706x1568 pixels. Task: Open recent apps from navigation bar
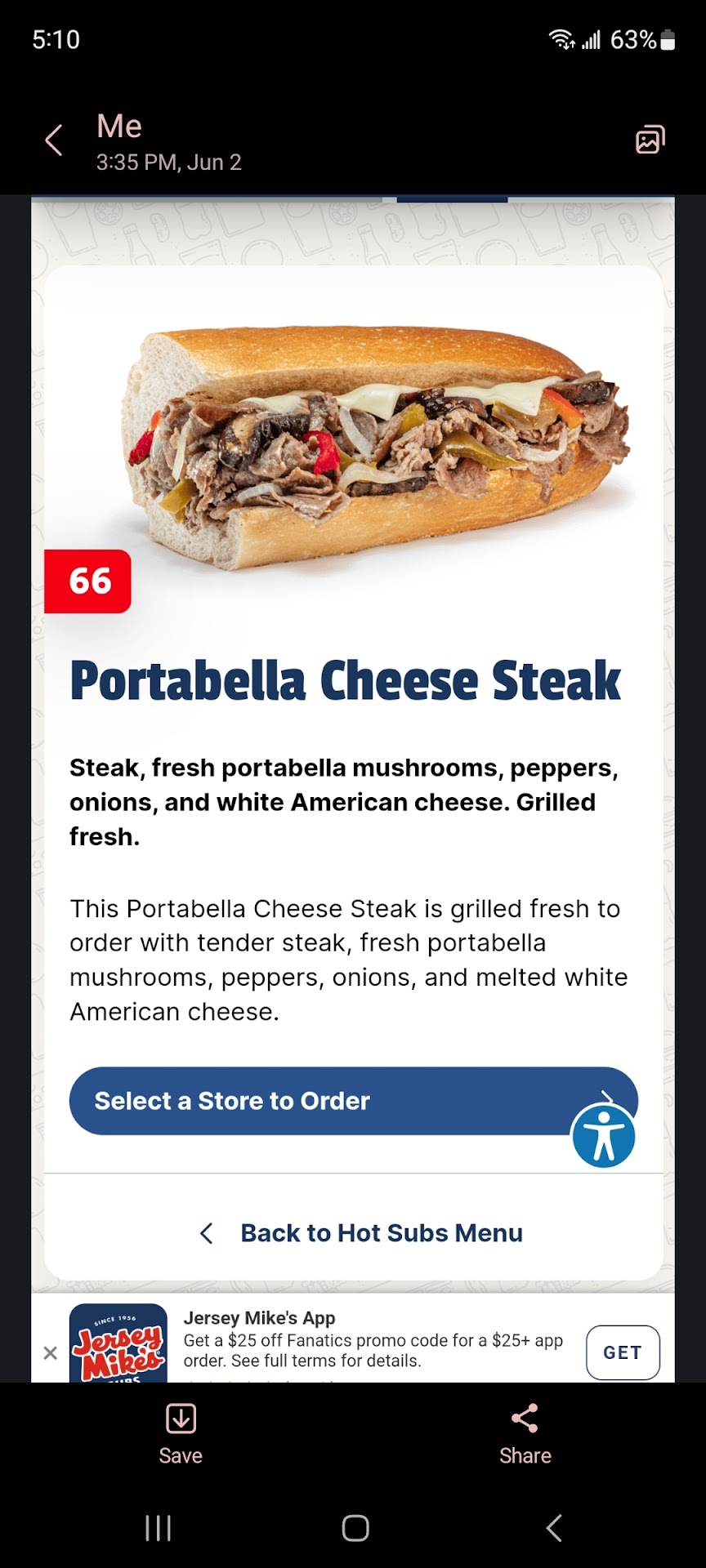158,1528
